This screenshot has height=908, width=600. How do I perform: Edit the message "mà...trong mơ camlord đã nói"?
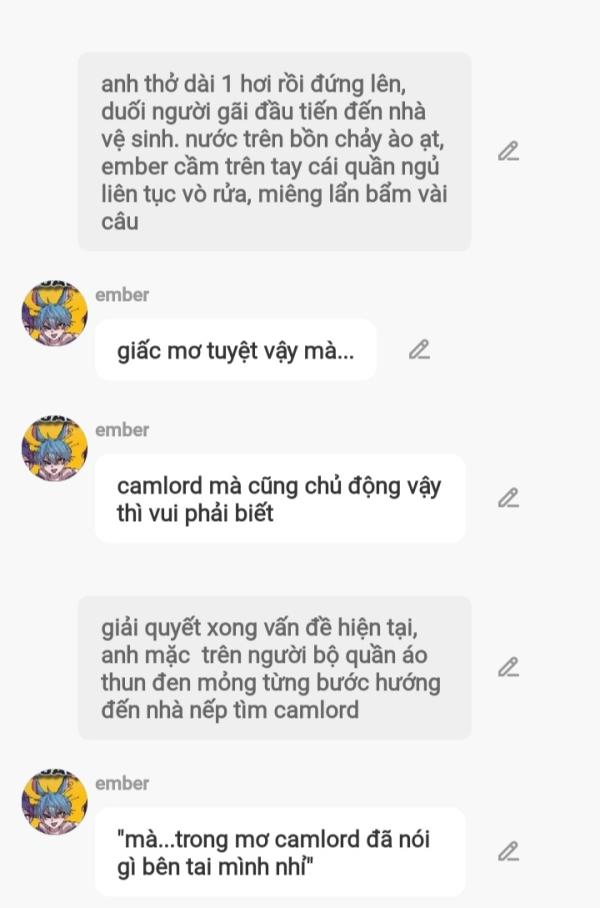pyautogui.click(x=509, y=851)
